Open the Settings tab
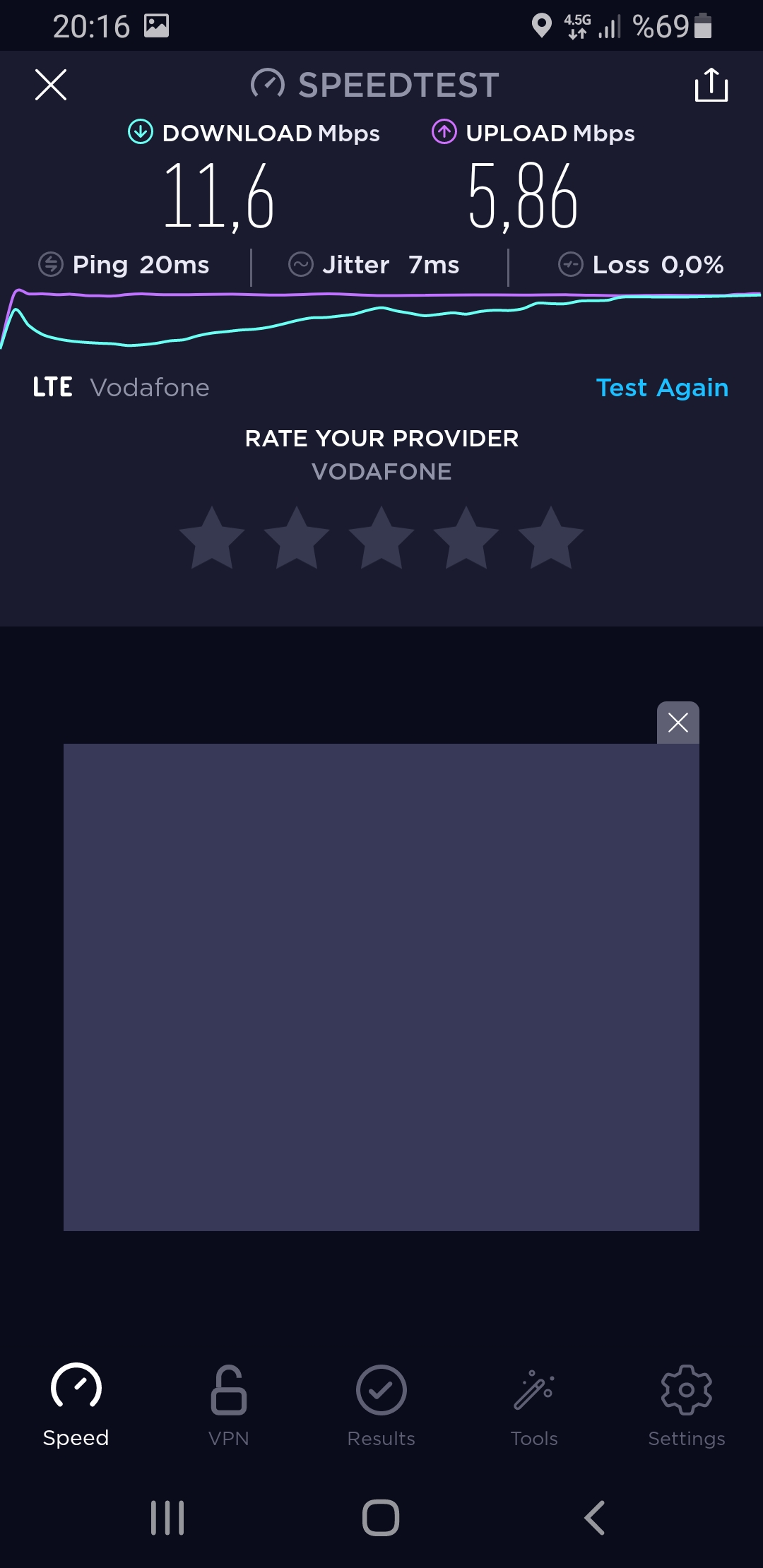 pyautogui.click(x=687, y=1406)
